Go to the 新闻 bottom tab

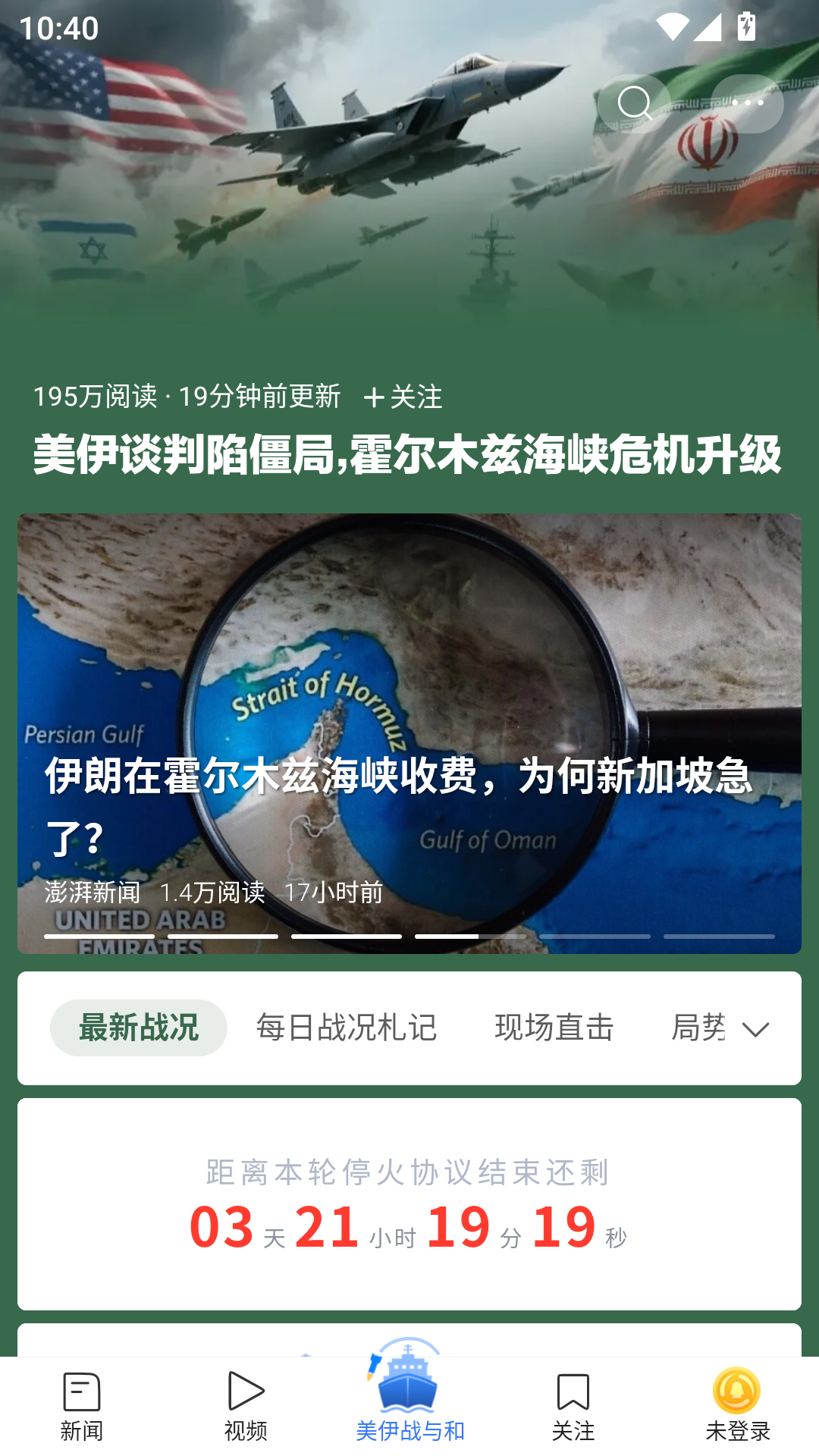tap(82, 1406)
